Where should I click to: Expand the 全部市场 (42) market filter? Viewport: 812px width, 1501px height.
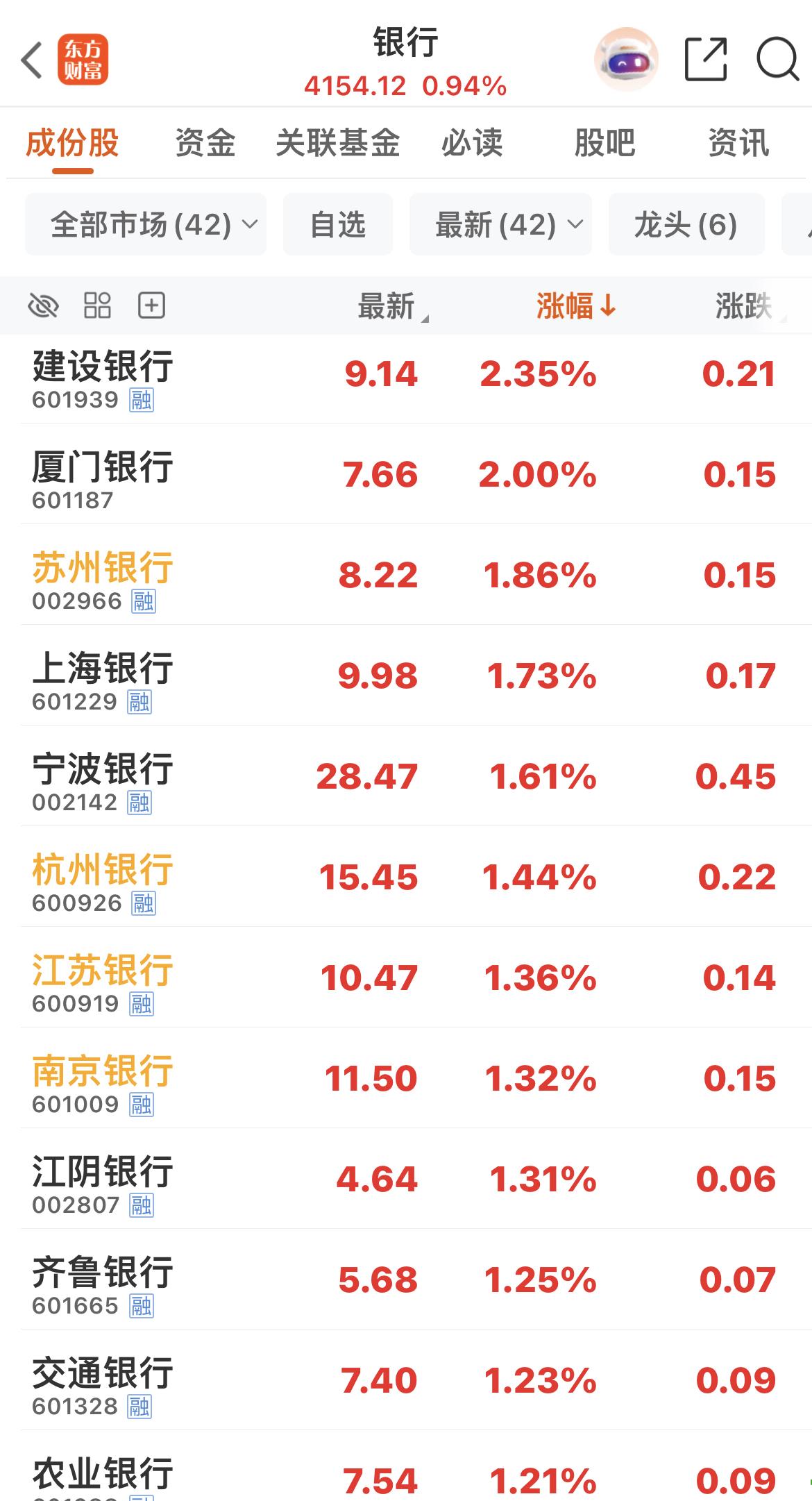145,224
